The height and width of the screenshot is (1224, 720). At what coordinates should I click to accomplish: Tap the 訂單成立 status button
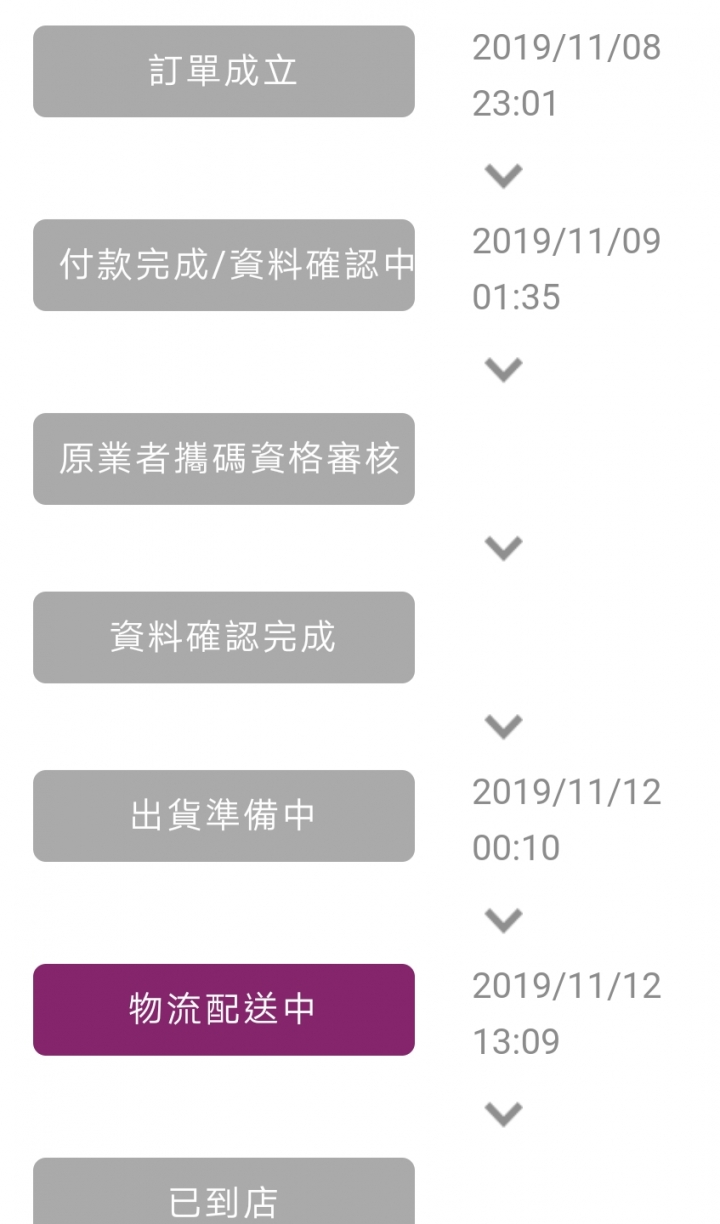click(224, 71)
